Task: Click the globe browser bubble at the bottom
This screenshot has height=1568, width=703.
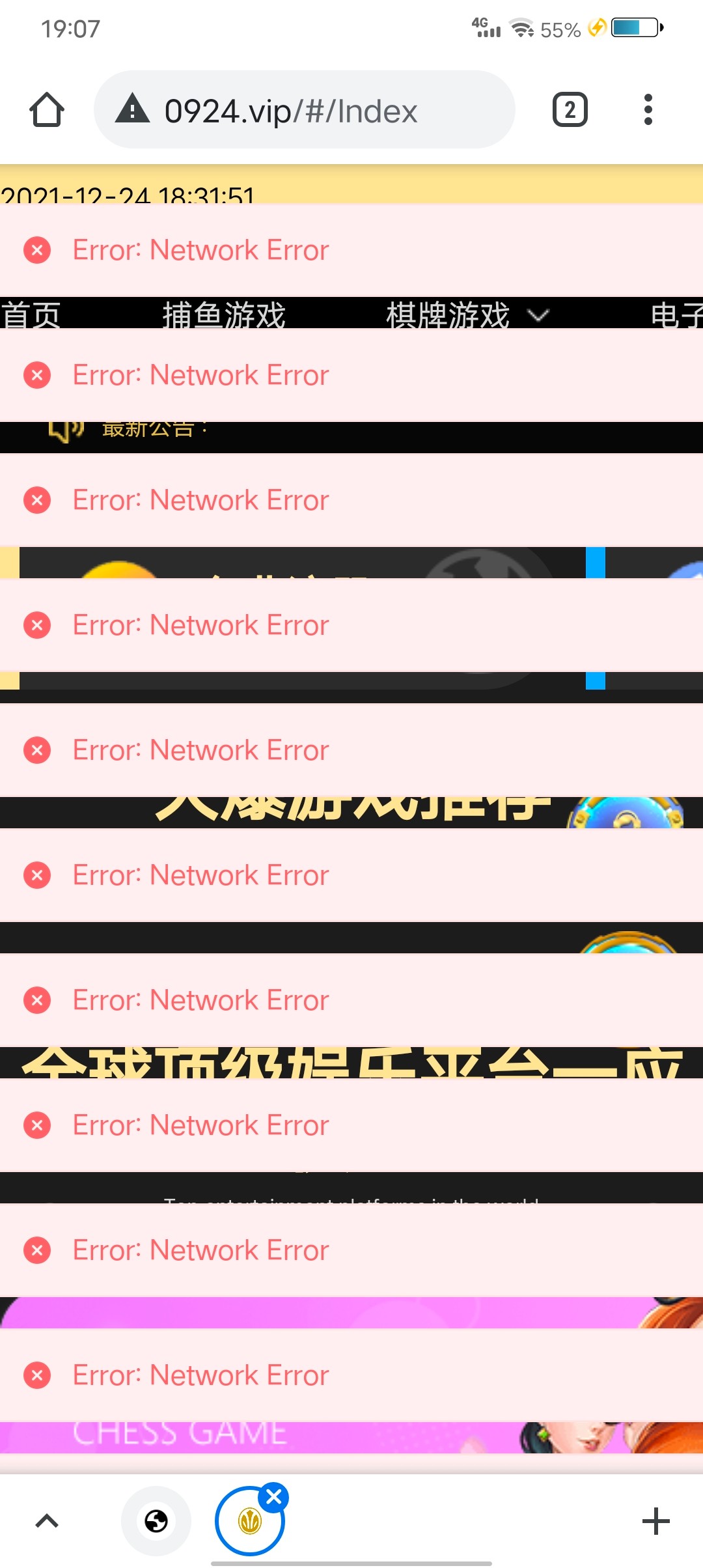Action: pos(156,1522)
